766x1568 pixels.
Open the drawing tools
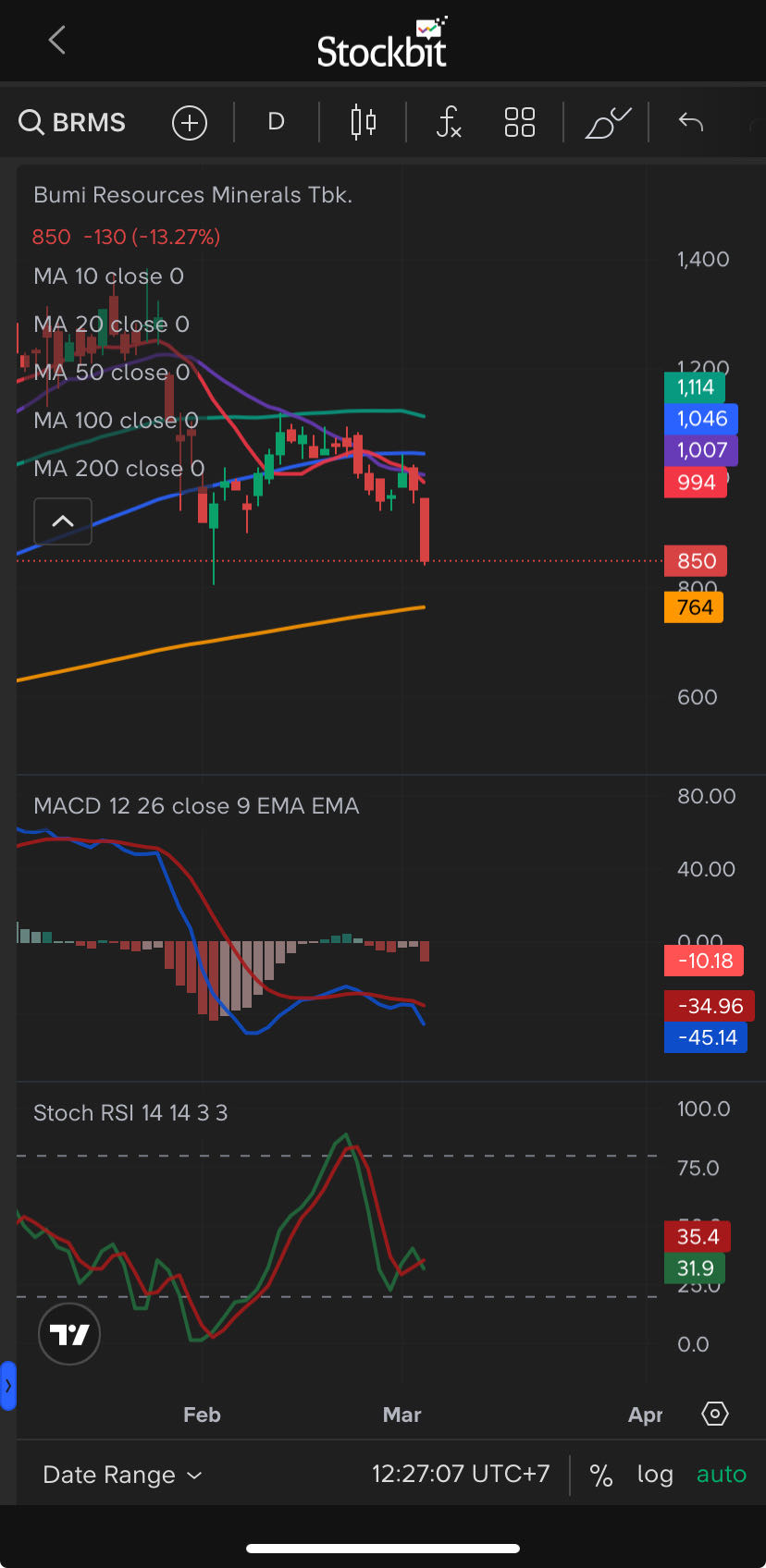(607, 122)
